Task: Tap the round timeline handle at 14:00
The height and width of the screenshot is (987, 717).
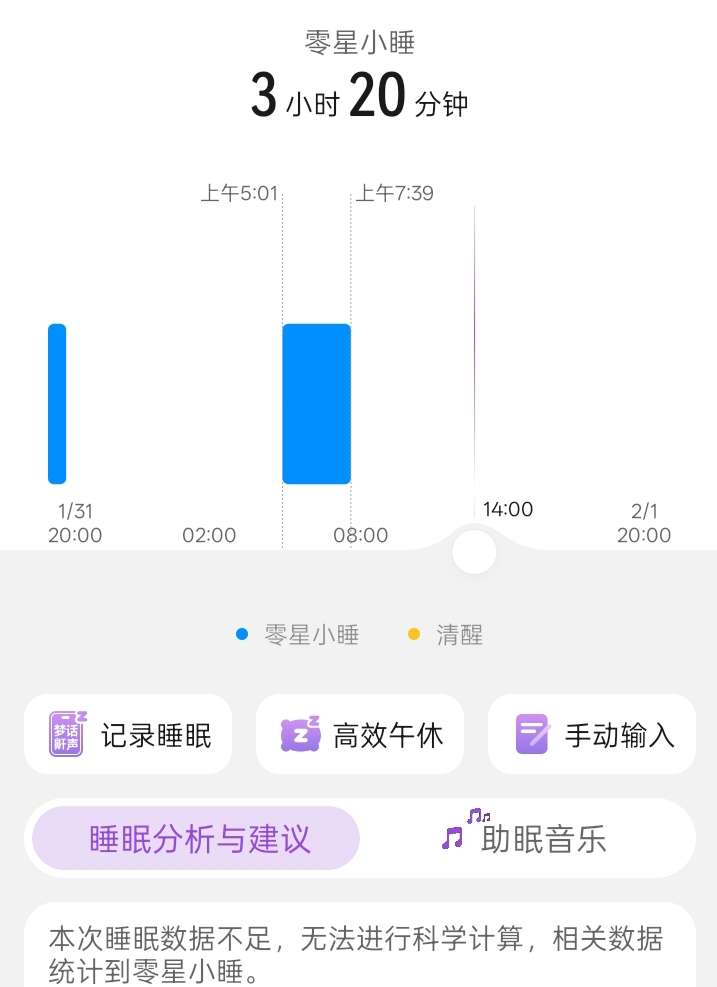Action: coord(474,551)
